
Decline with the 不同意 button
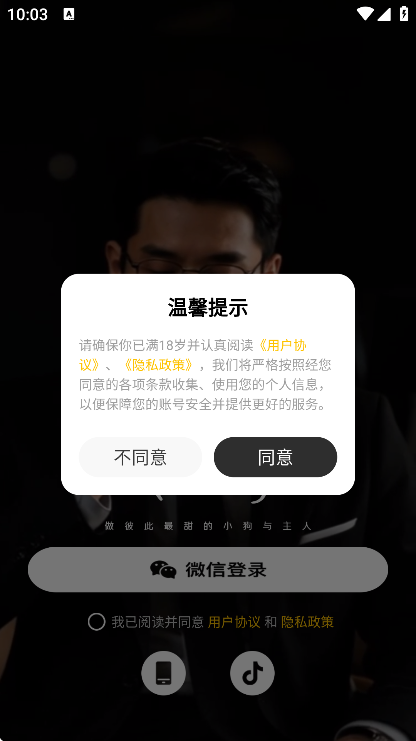coord(140,457)
